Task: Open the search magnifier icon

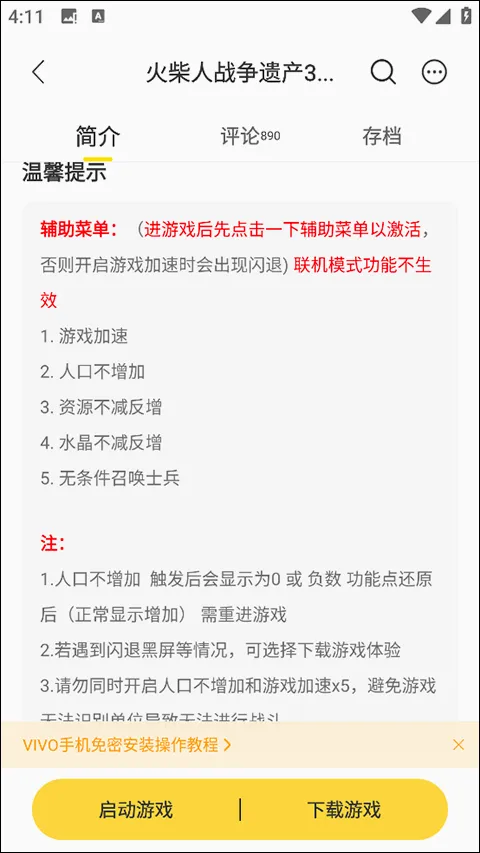Action: pyautogui.click(x=383, y=72)
